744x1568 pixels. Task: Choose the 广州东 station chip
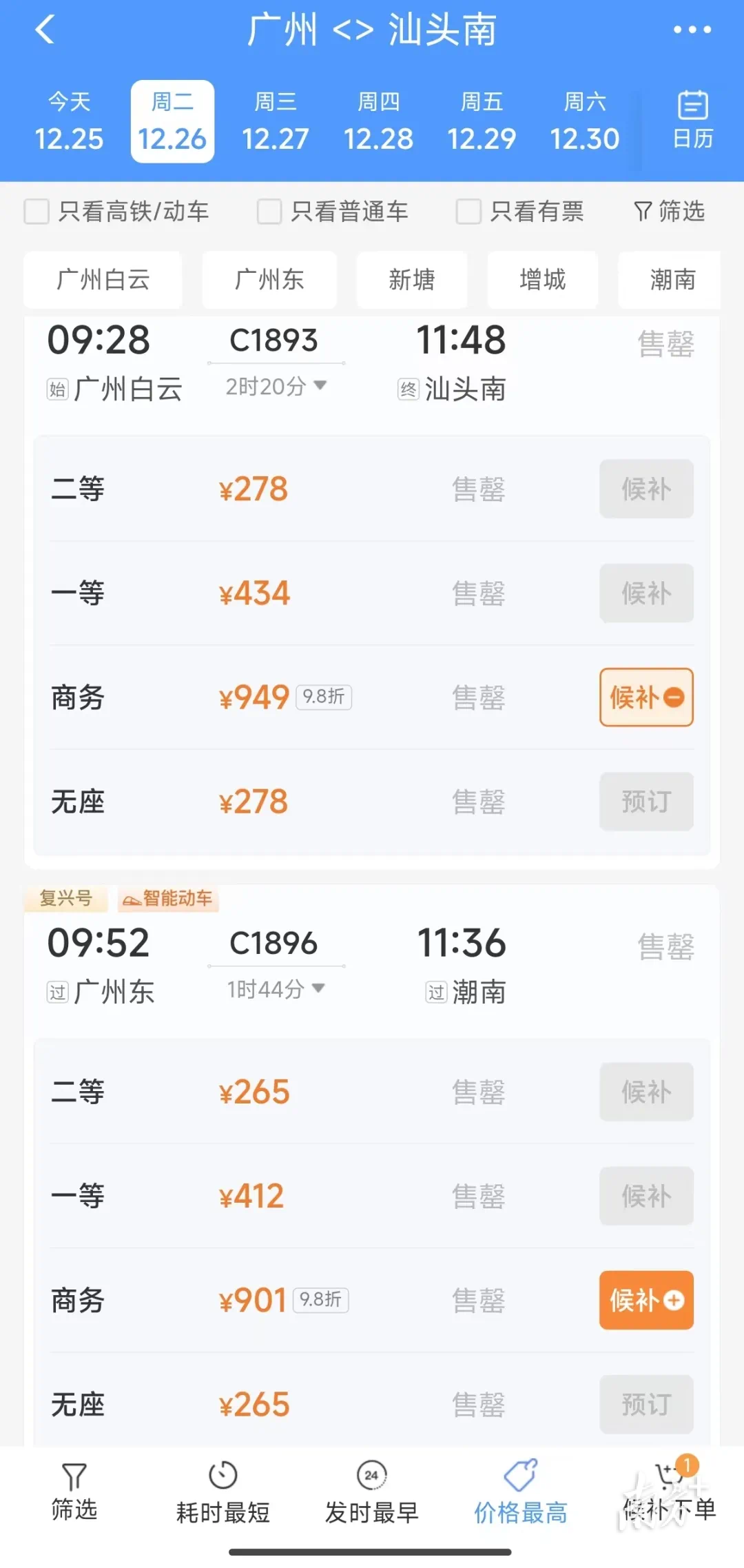pos(269,280)
